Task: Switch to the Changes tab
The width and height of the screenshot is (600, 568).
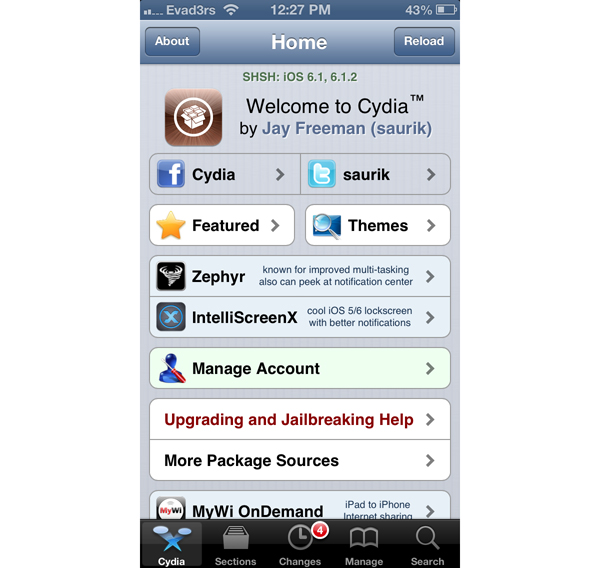Action: click(x=300, y=545)
